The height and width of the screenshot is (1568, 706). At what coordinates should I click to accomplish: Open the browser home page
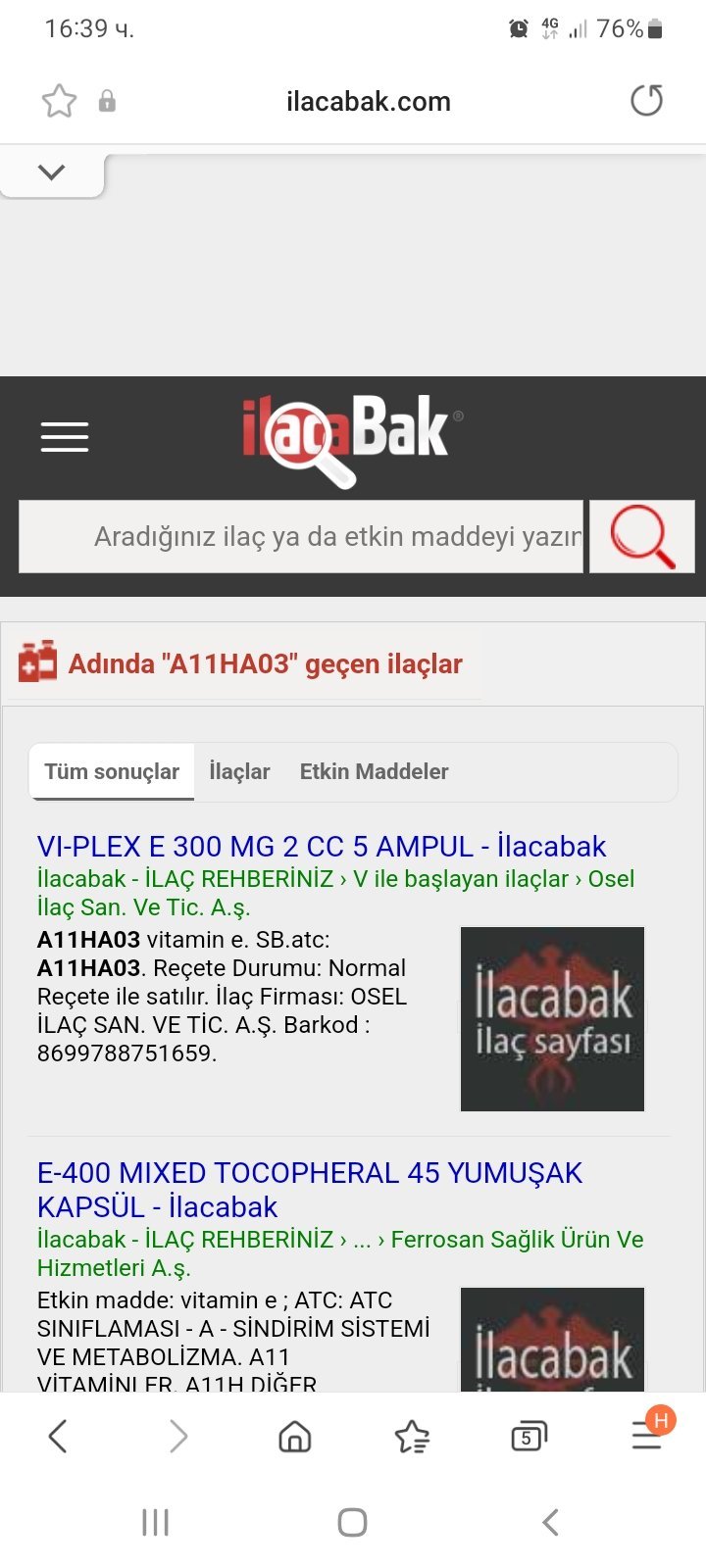click(295, 1437)
